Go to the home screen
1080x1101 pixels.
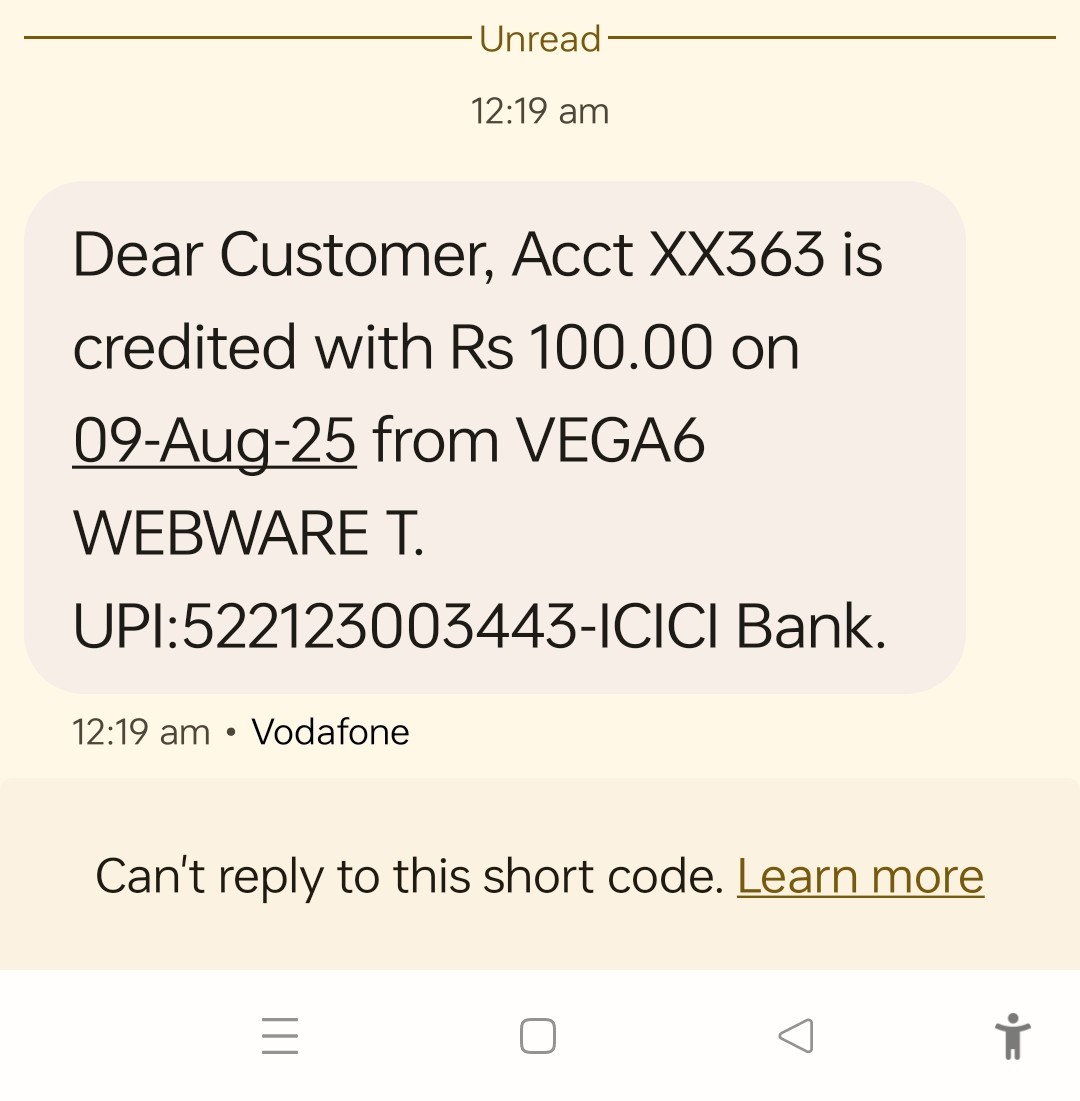point(538,1036)
